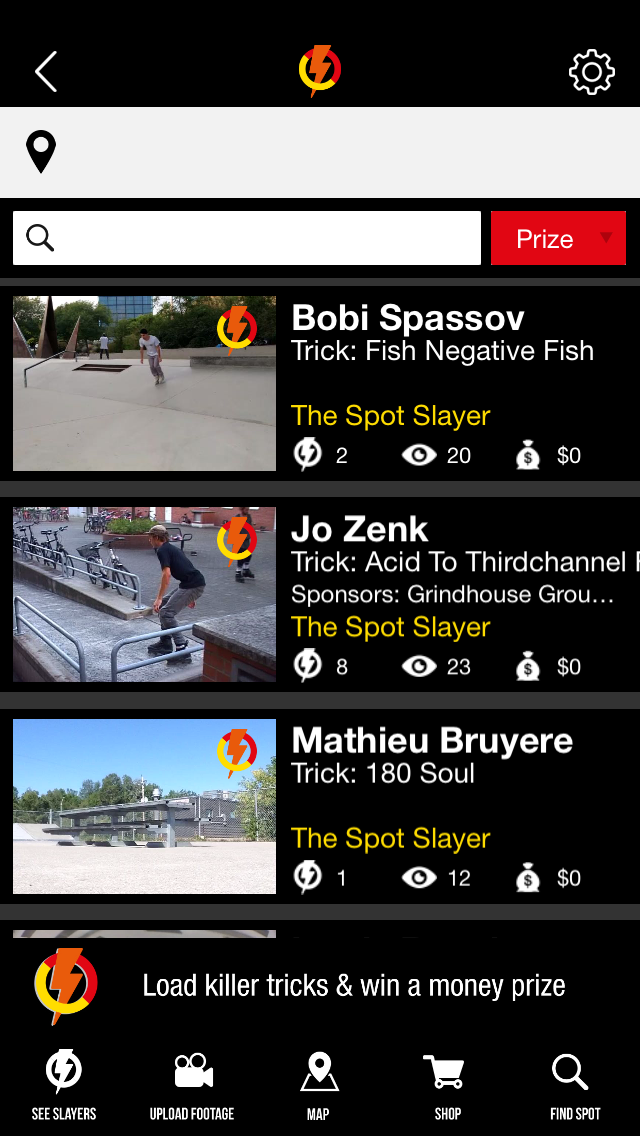Open Bobi Spassov's trick video
Screen dimensions: 640x1136
[144, 383]
